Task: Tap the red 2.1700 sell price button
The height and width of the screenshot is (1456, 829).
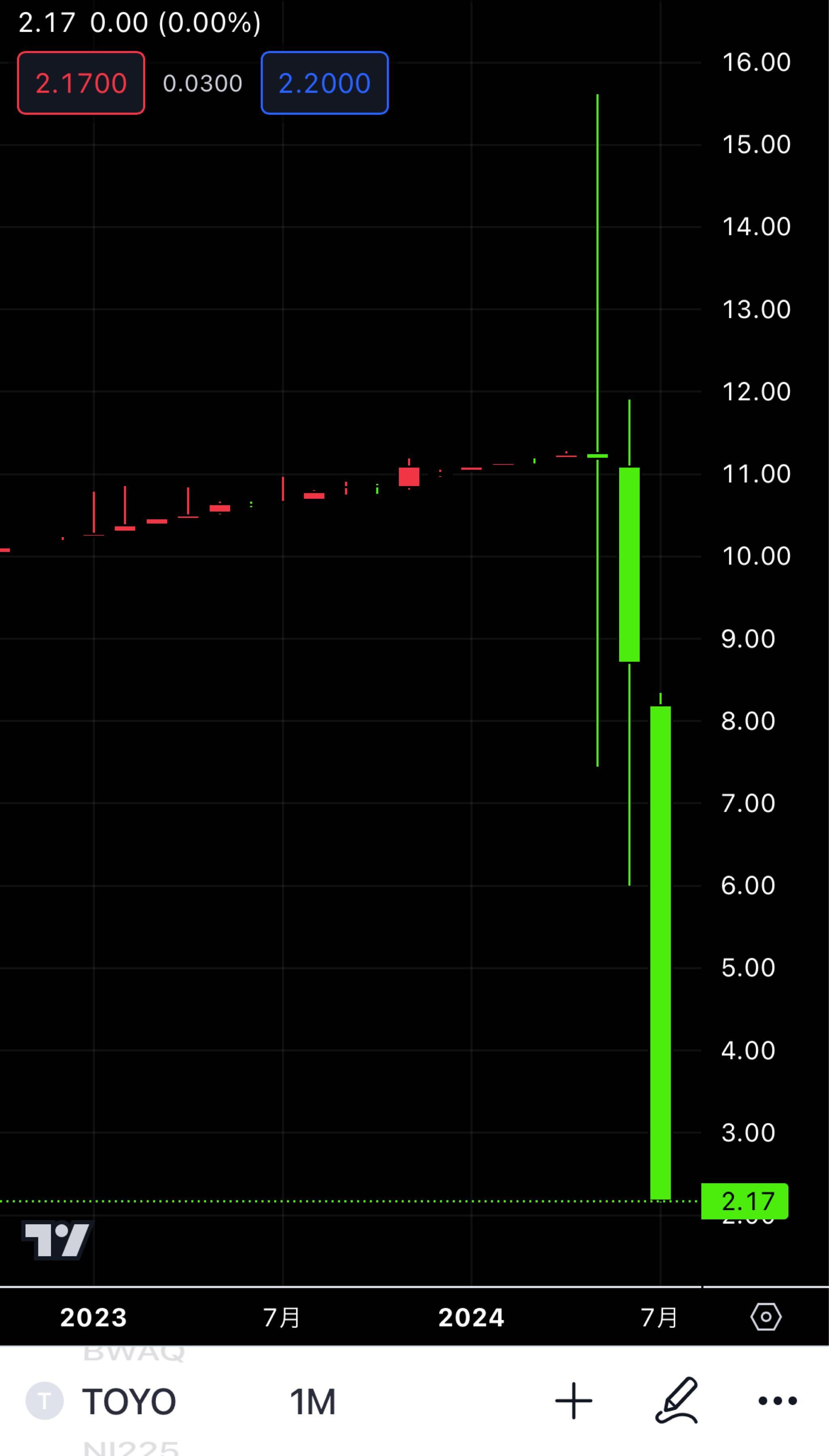Action: pos(81,83)
